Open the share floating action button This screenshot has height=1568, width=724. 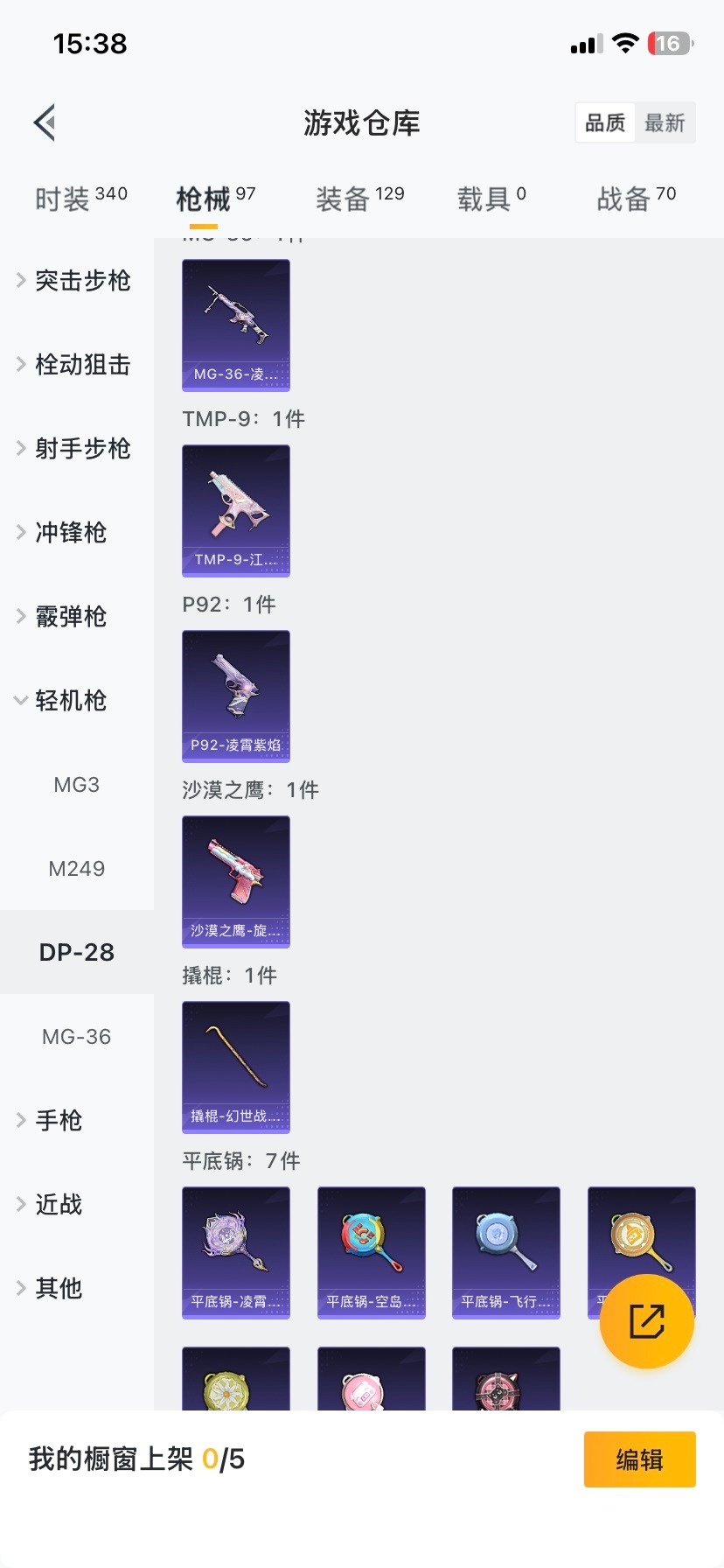646,1322
